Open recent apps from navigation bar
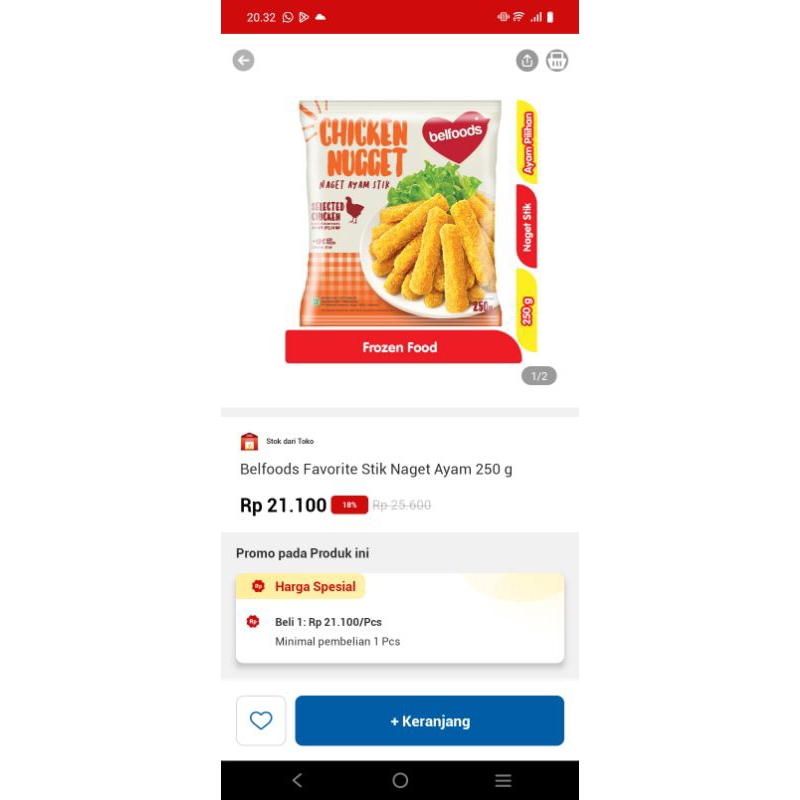The height and width of the screenshot is (800, 800). pyautogui.click(x=503, y=780)
